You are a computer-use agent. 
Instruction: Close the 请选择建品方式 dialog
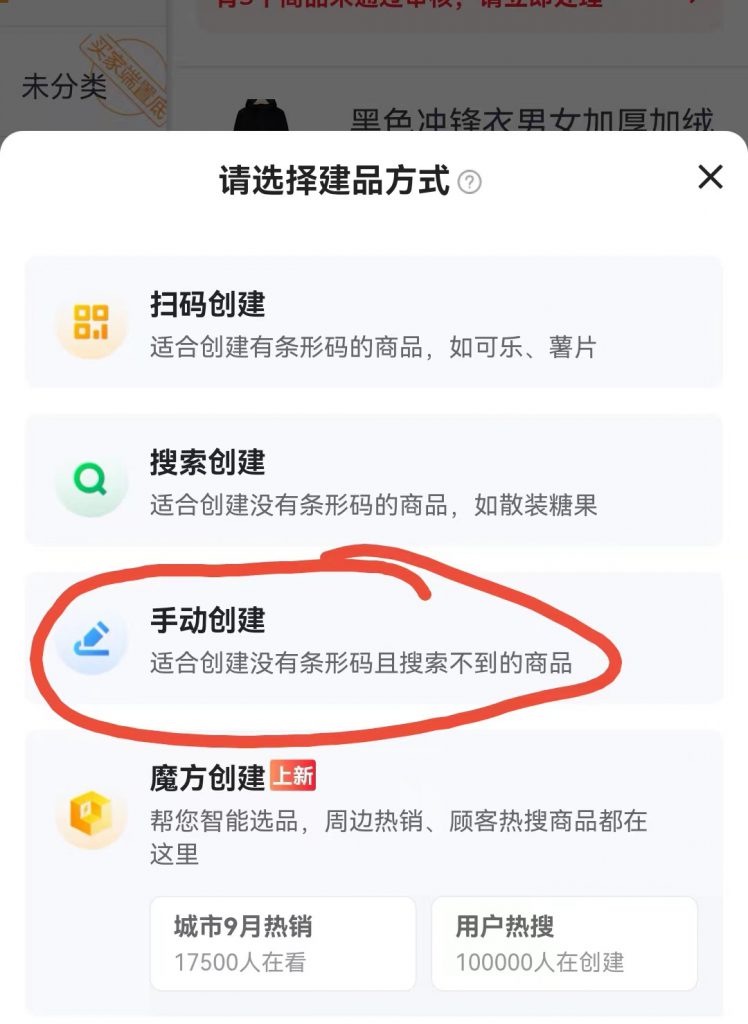click(x=710, y=178)
